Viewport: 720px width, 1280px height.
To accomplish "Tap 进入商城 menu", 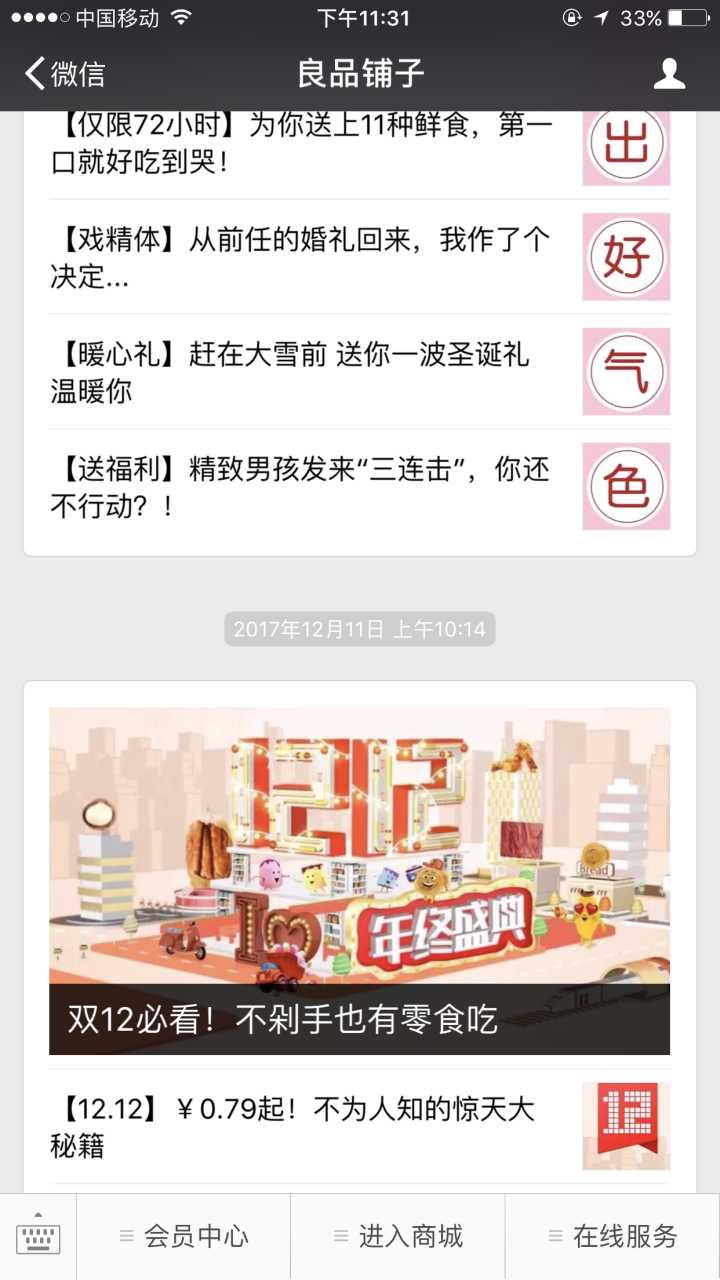I will coord(398,1237).
